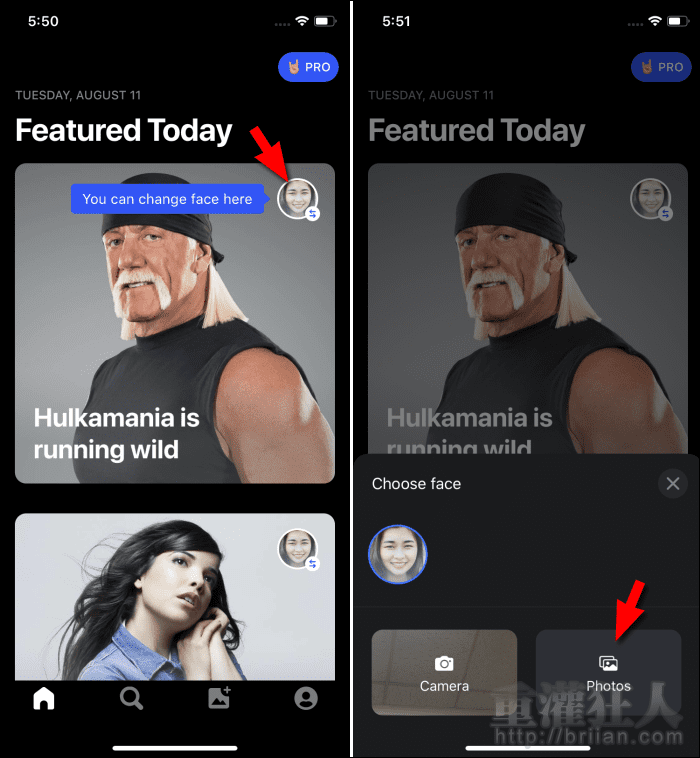700x758 pixels.
Task: Select the saved face under Choose face
Action: [x=398, y=555]
